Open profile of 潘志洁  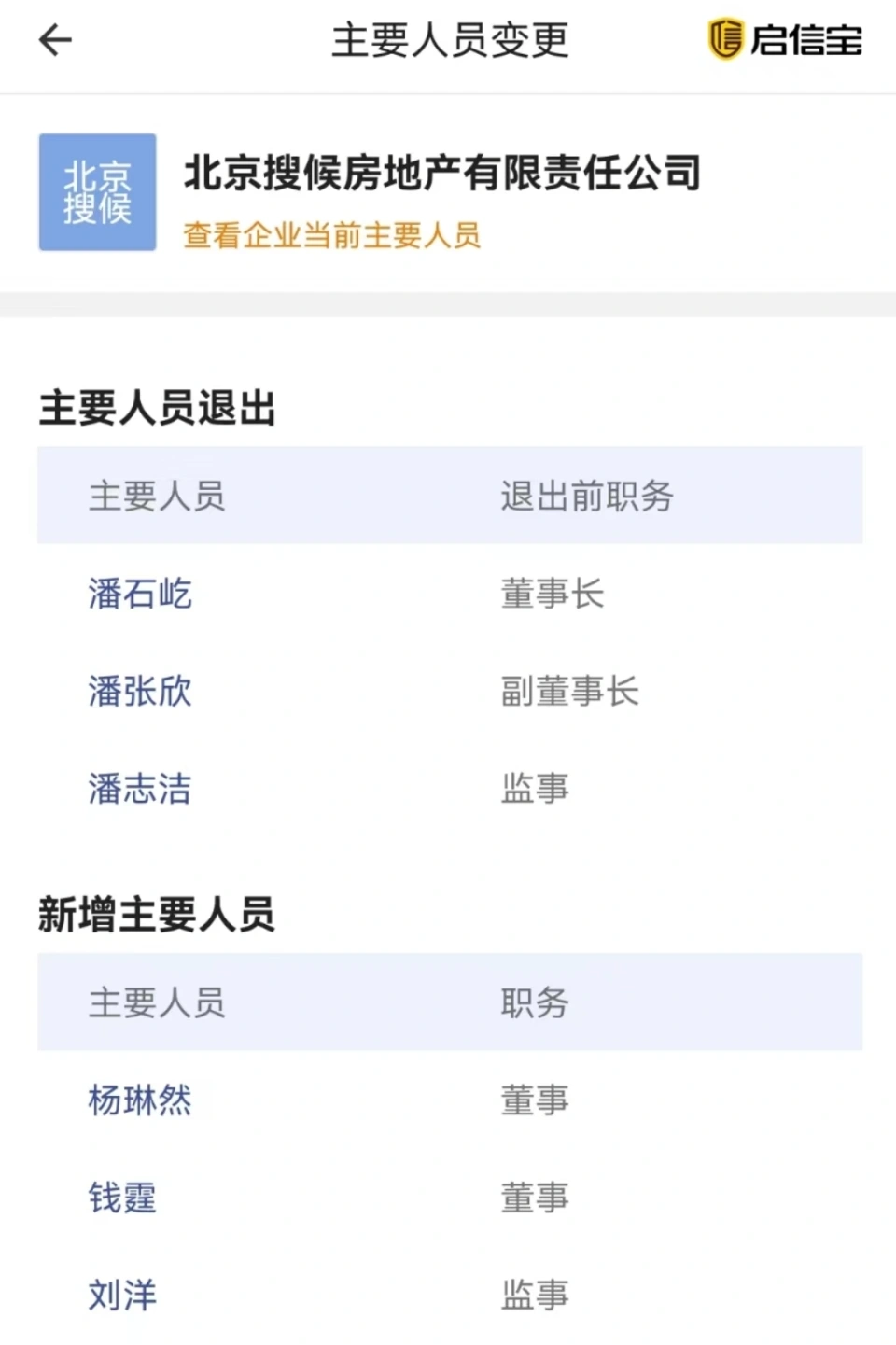click(x=140, y=789)
